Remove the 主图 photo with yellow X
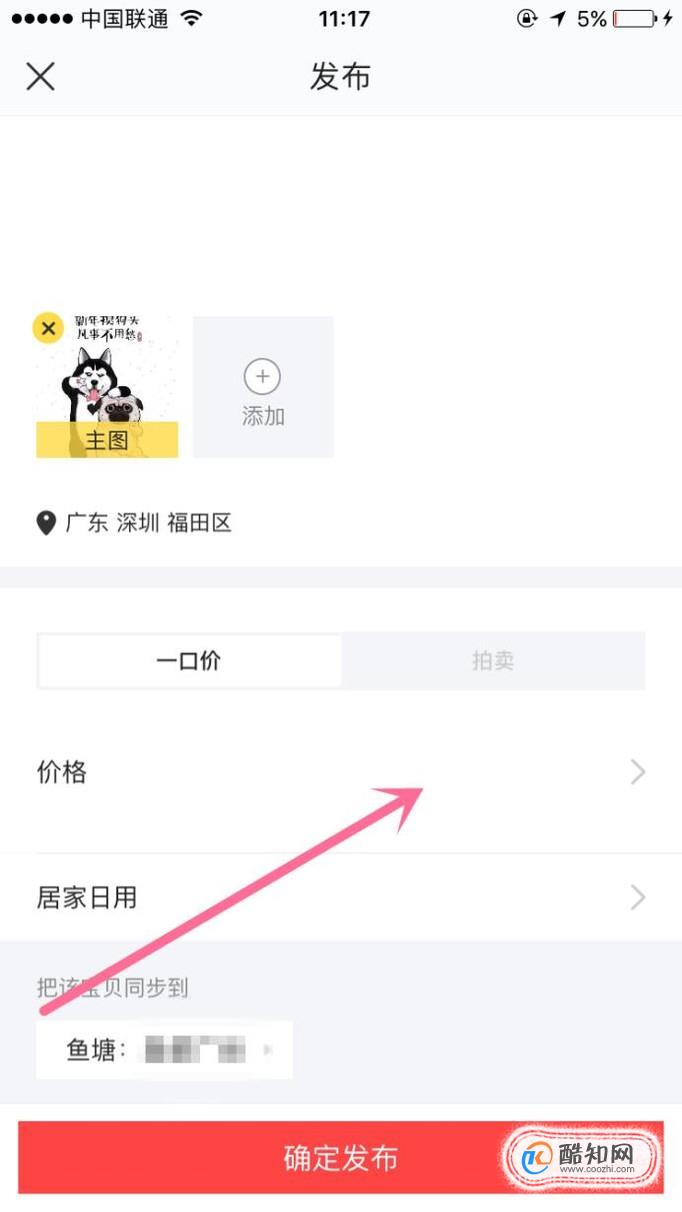Screen dimensions: 682x1212 pyautogui.click(x=48, y=328)
